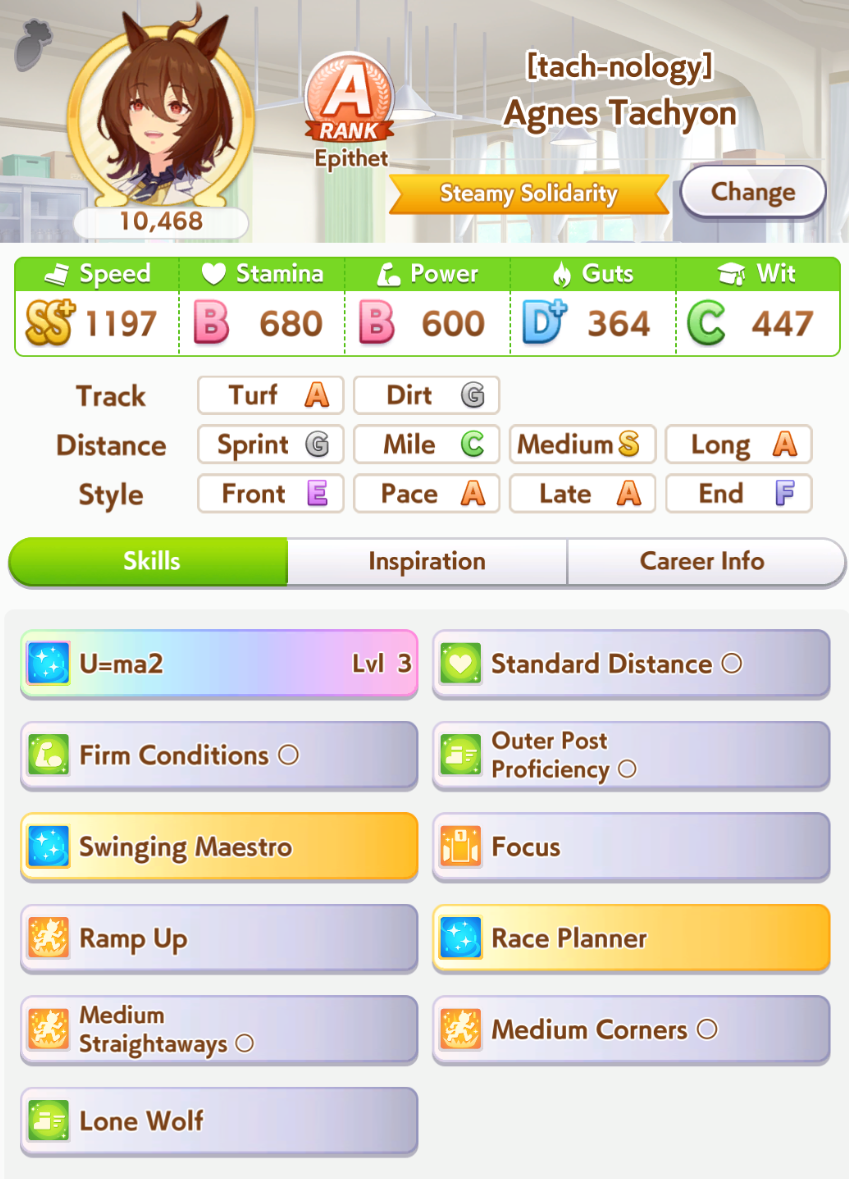849x1179 pixels.
Task: Open the Focus skill entry
Action: [631, 847]
